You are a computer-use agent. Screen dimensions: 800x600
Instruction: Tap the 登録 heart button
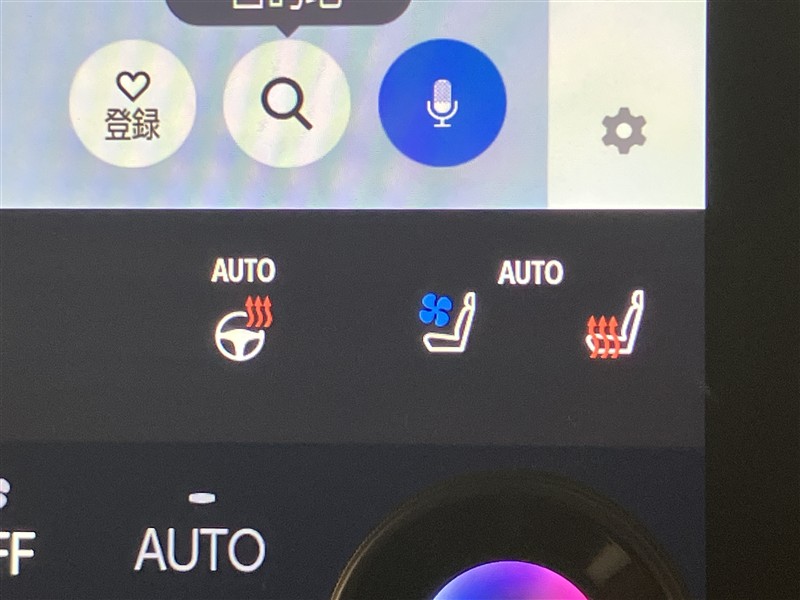[x=132, y=104]
